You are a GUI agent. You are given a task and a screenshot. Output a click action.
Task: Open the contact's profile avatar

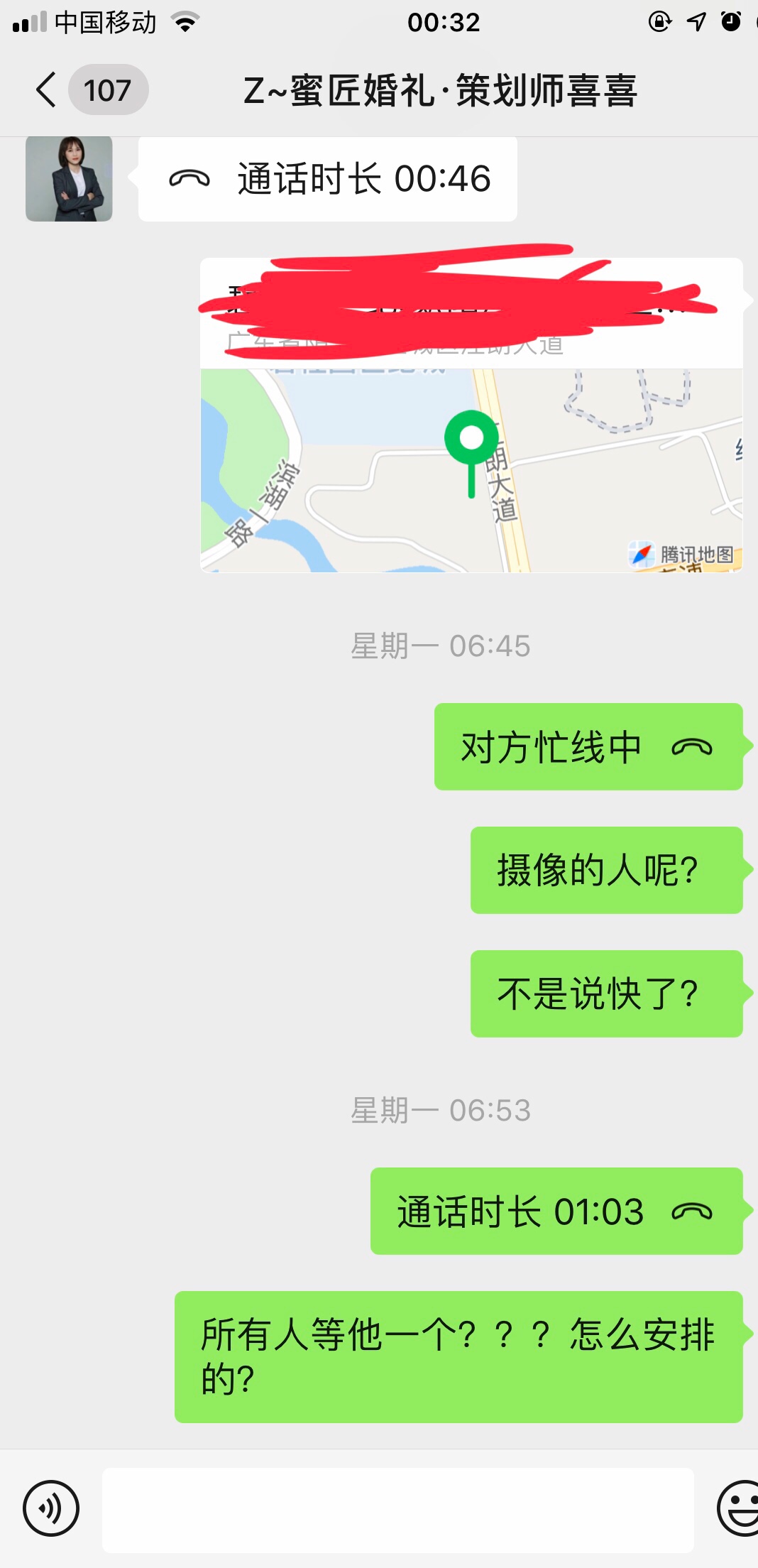69,179
